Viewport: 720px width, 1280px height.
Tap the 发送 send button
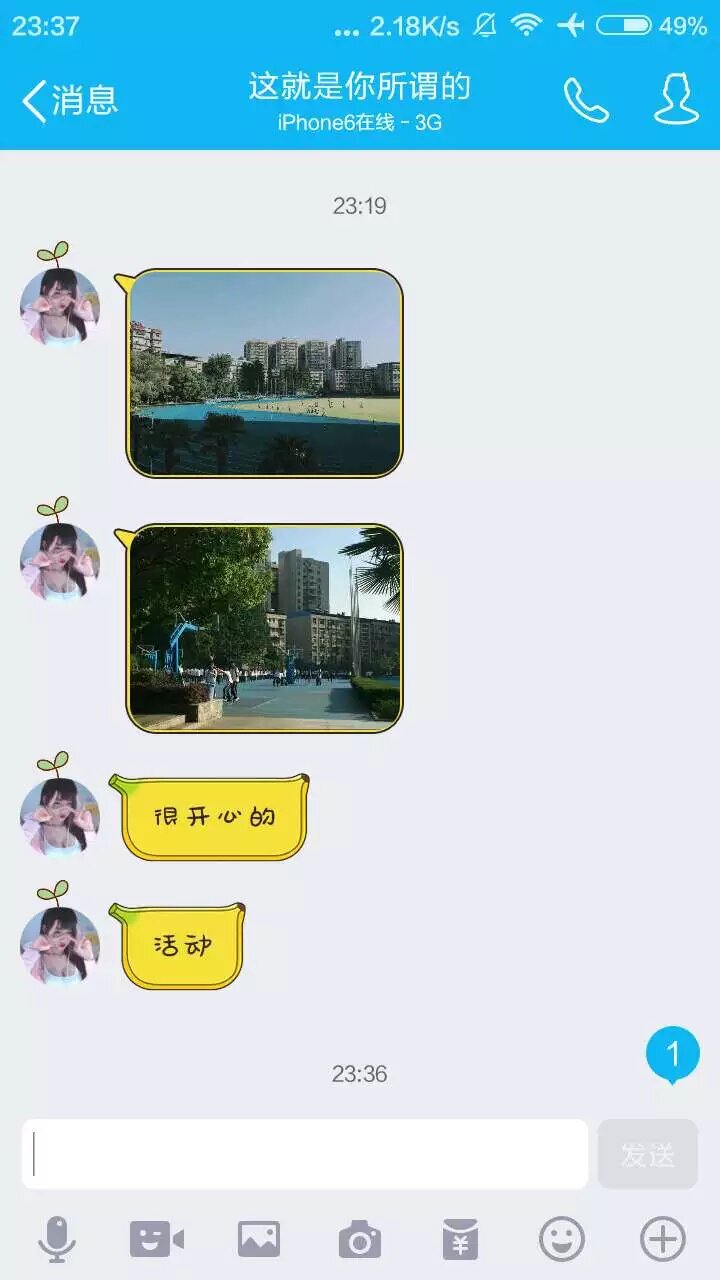[x=647, y=1154]
